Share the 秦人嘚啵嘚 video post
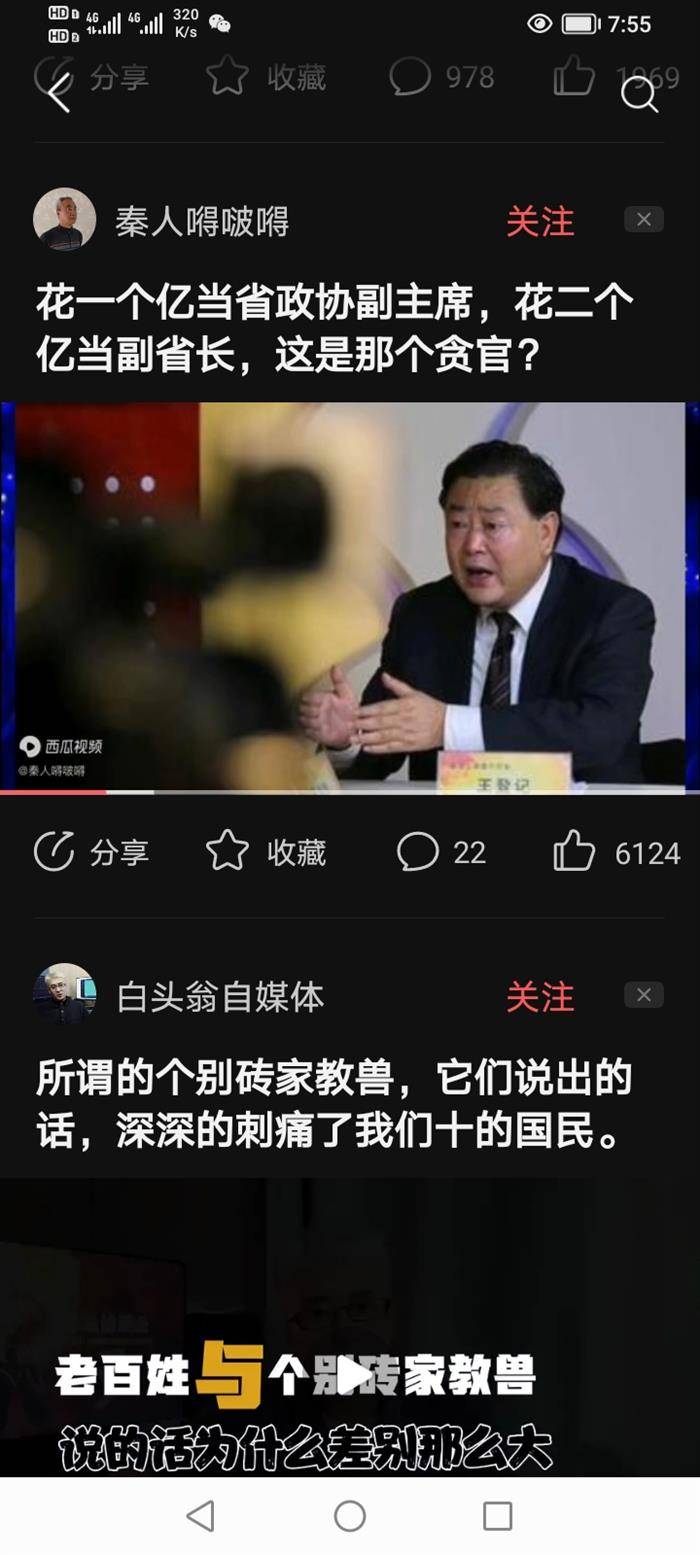Screen dimensions: 700x1555 click(x=92, y=852)
